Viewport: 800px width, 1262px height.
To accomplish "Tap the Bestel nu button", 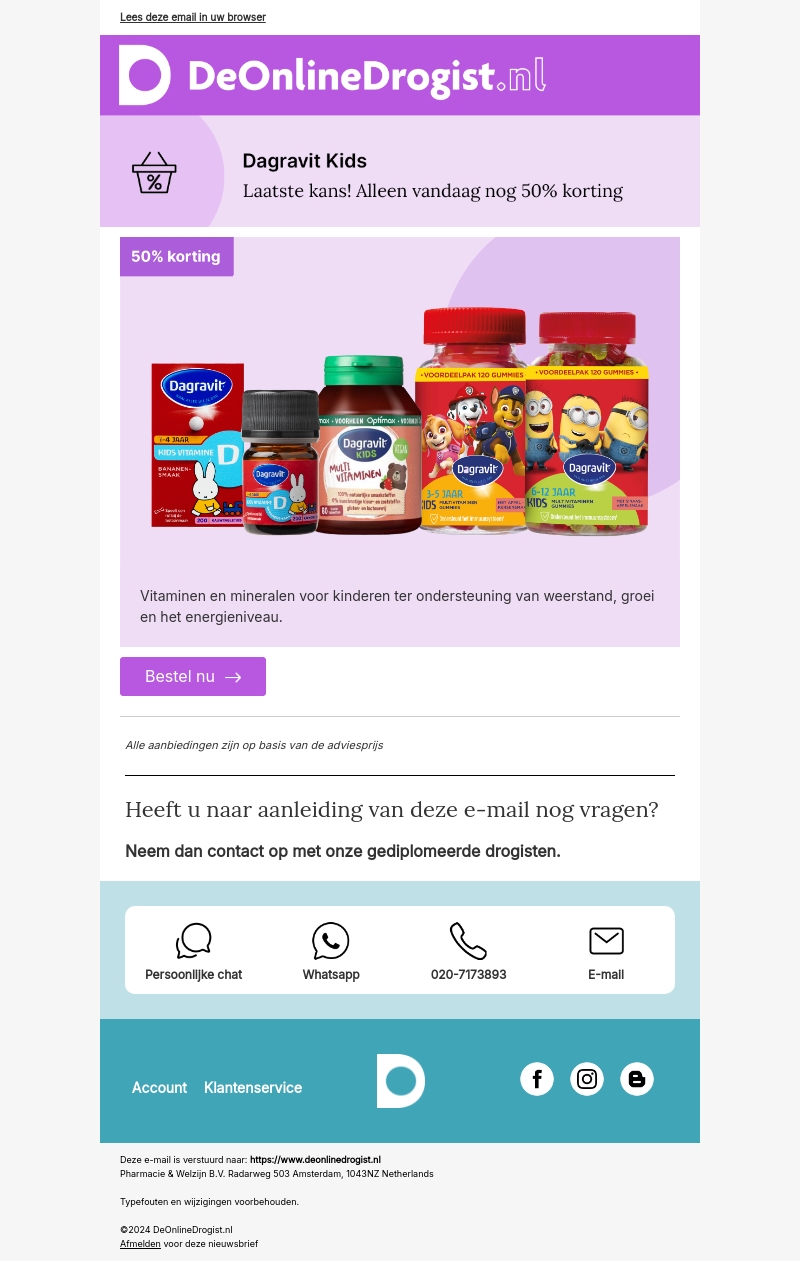I will tap(193, 676).
